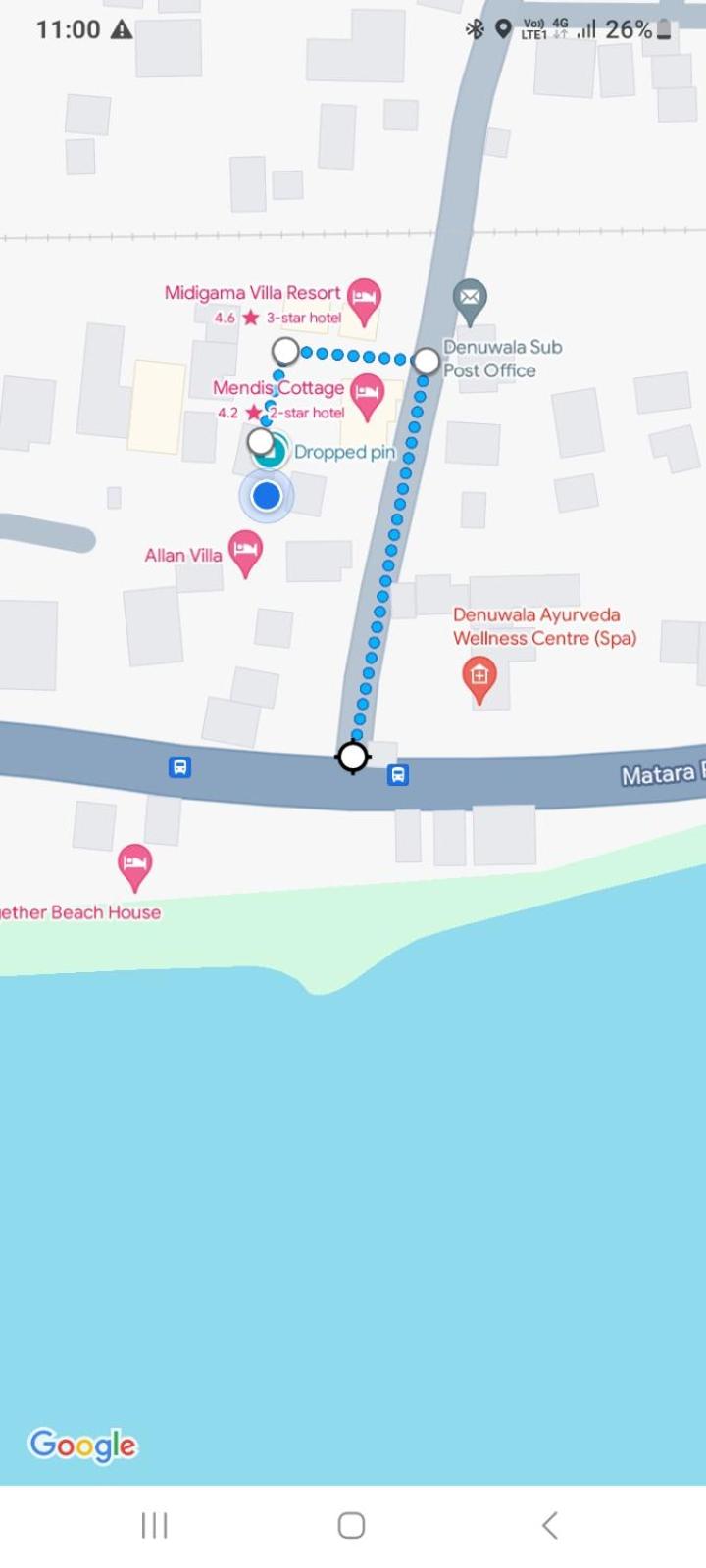The height and width of the screenshot is (1568, 706).
Task: Open the Midigama Villa Resort hotel marker
Action: 364,300
